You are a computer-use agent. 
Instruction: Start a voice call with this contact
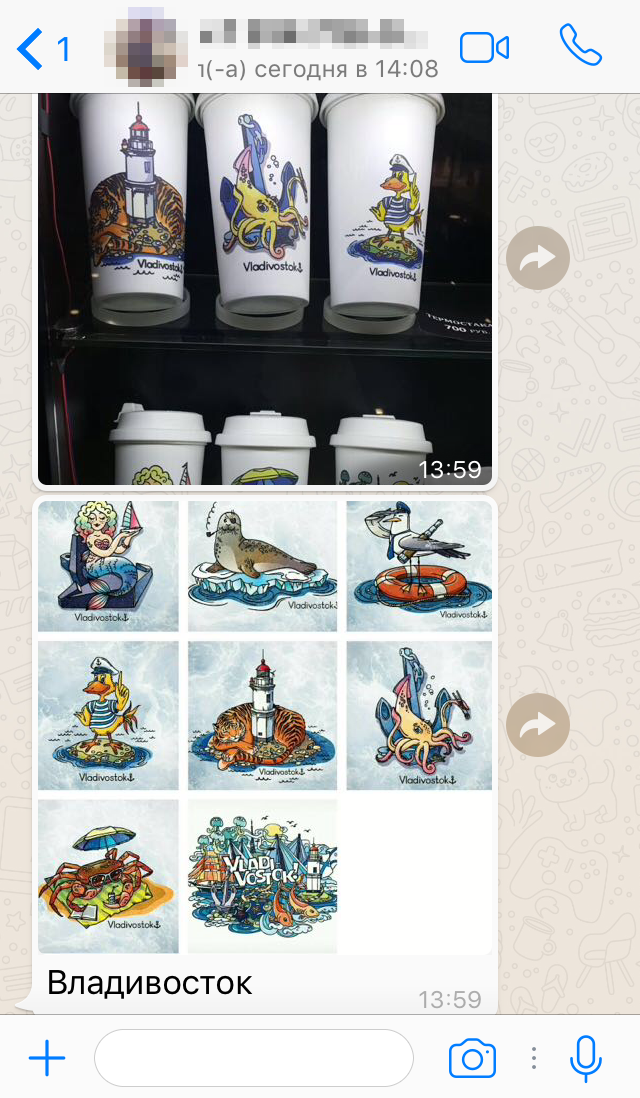click(580, 46)
